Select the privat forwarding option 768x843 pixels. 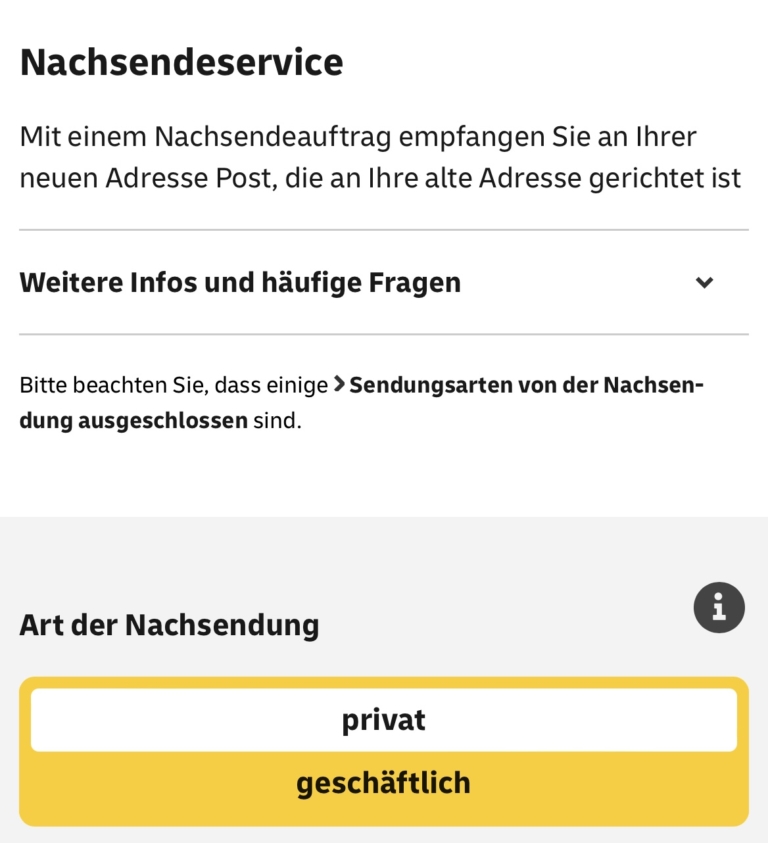(x=383, y=718)
